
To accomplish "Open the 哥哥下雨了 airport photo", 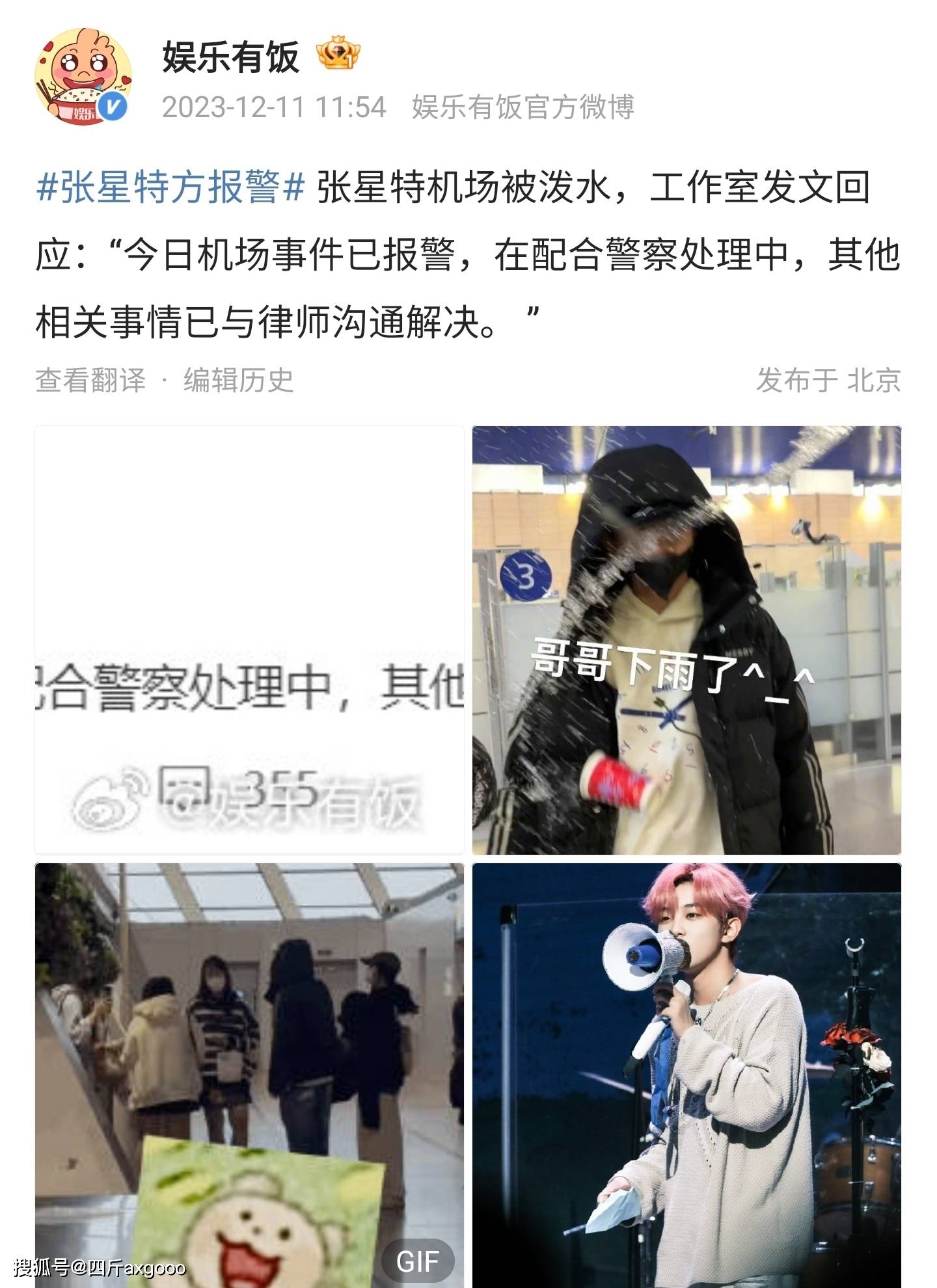I will (x=686, y=640).
